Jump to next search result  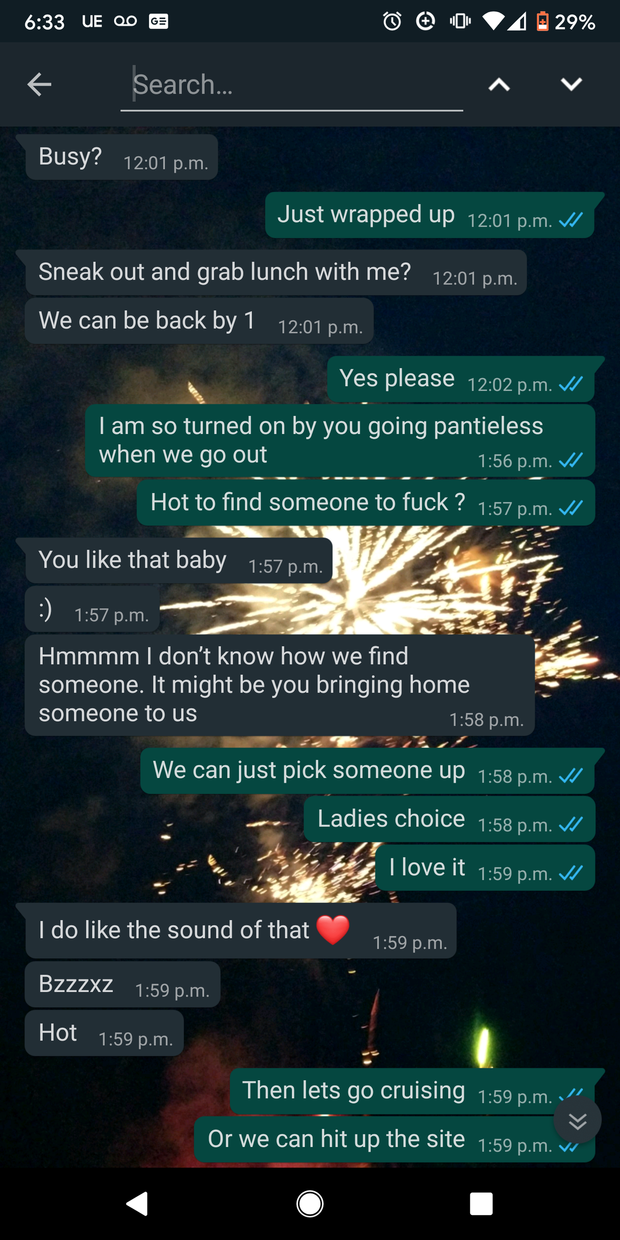click(x=571, y=85)
